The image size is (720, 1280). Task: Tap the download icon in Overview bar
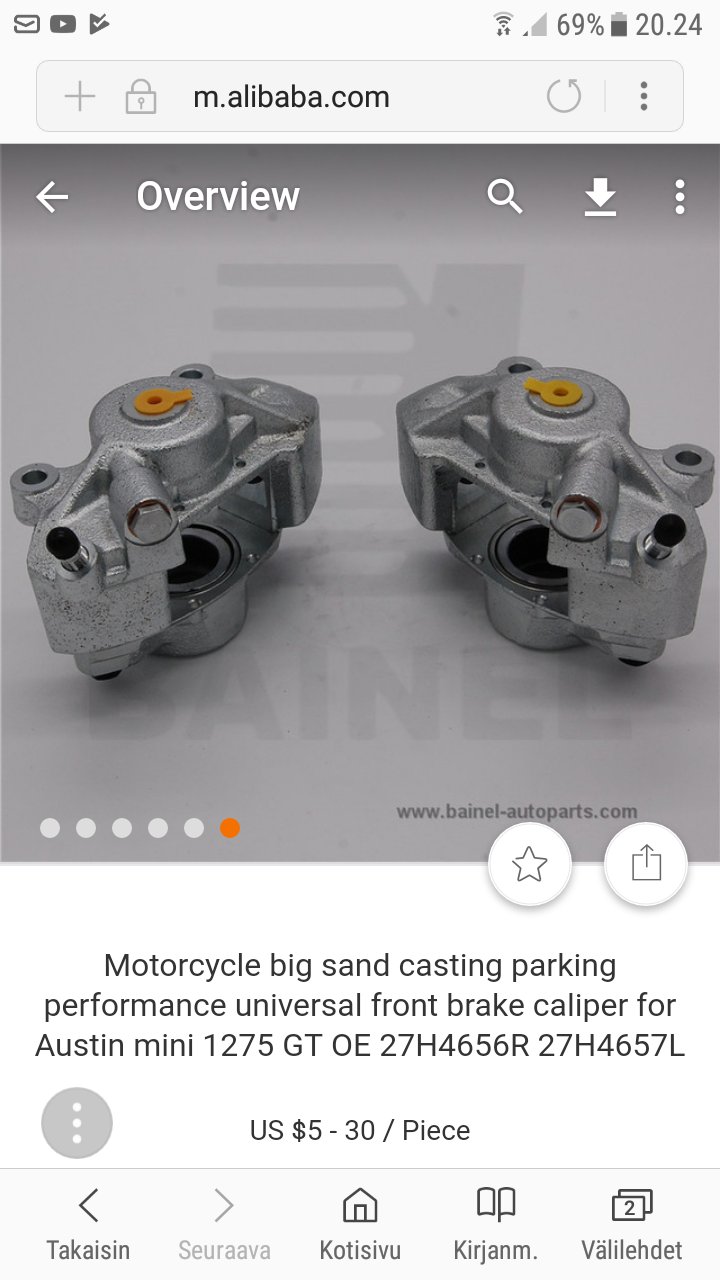coord(600,197)
